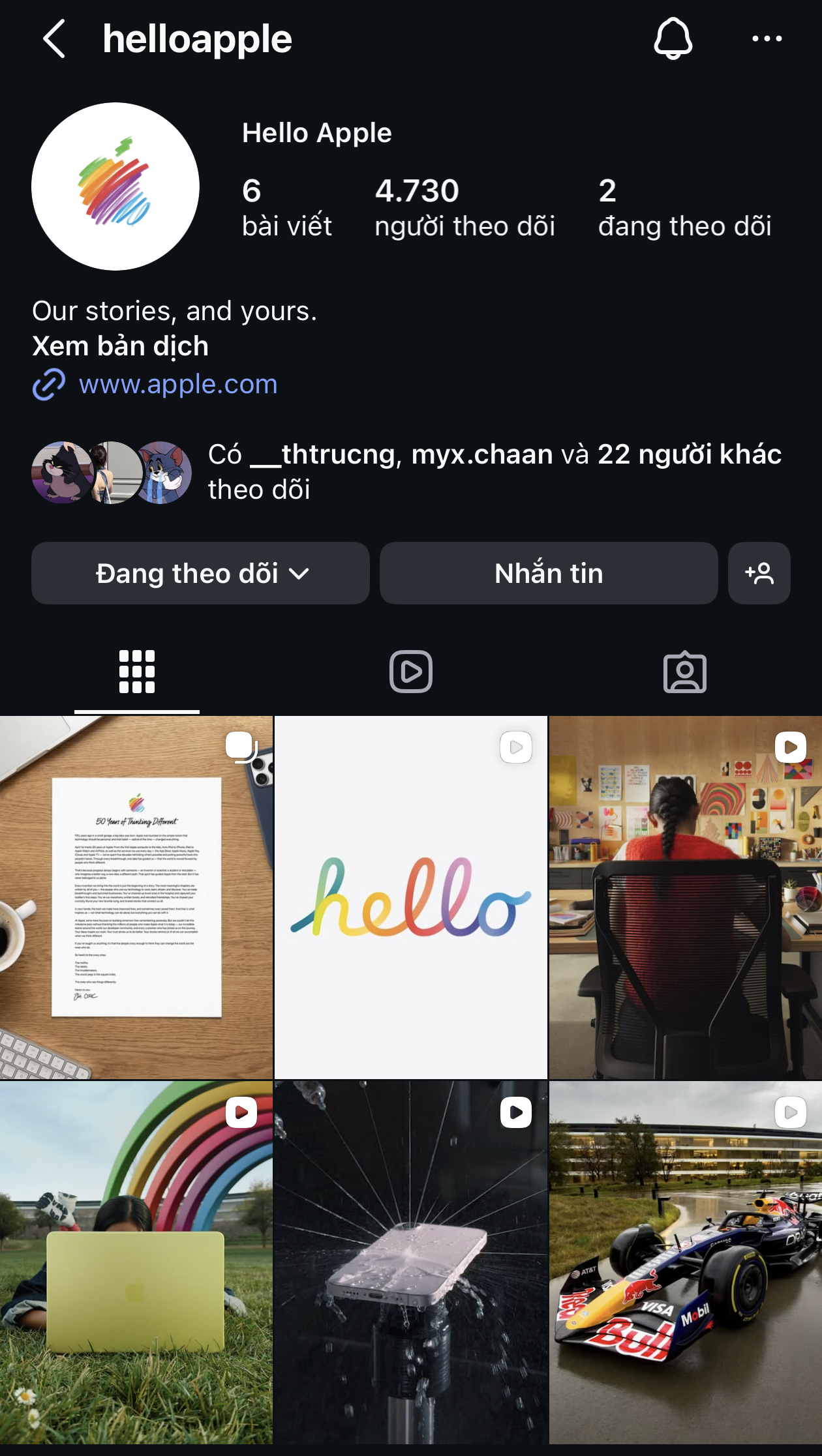The image size is (822, 1456).
Task: Send a message via Nhắn tin
Action: (x=549, y=573)
